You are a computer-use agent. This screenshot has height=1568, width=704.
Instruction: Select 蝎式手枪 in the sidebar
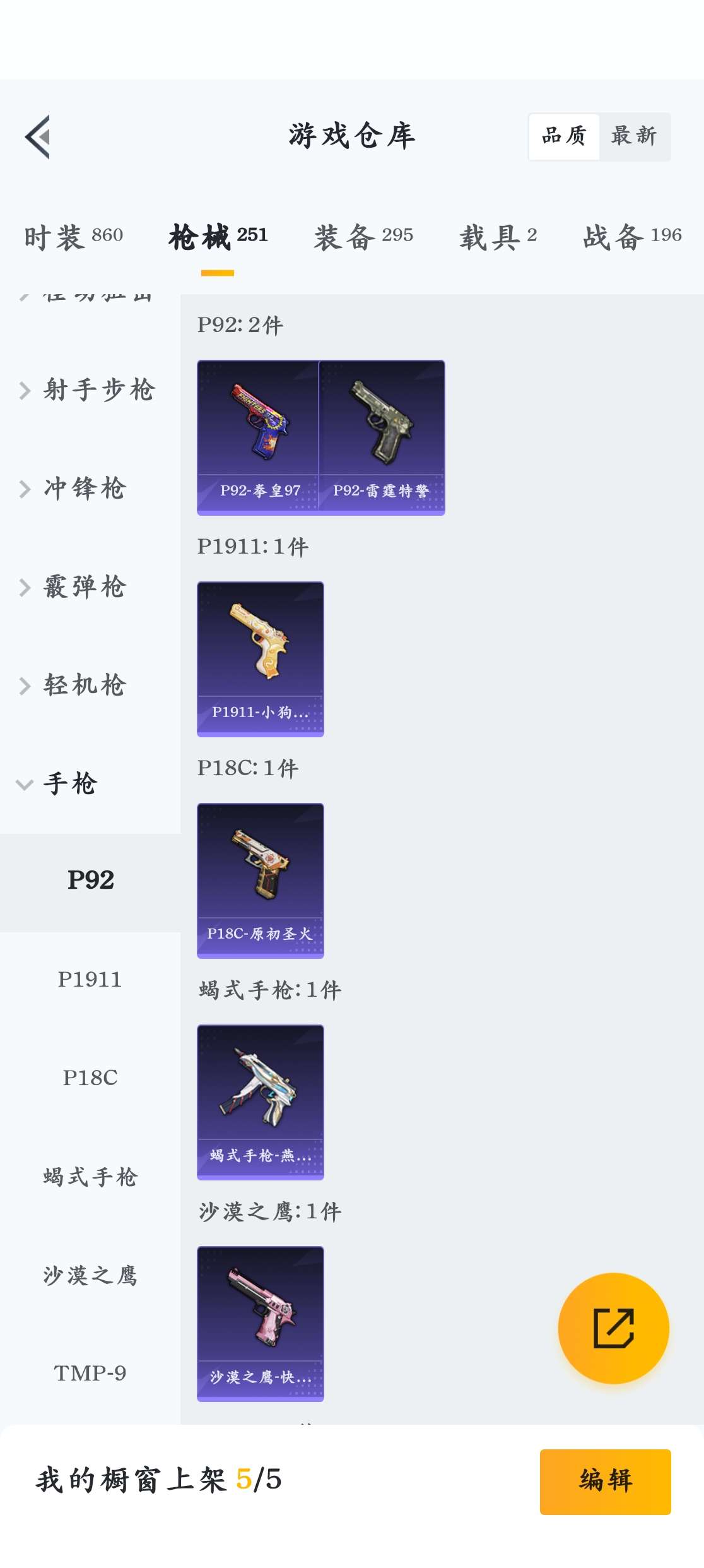pos(90,1177)
